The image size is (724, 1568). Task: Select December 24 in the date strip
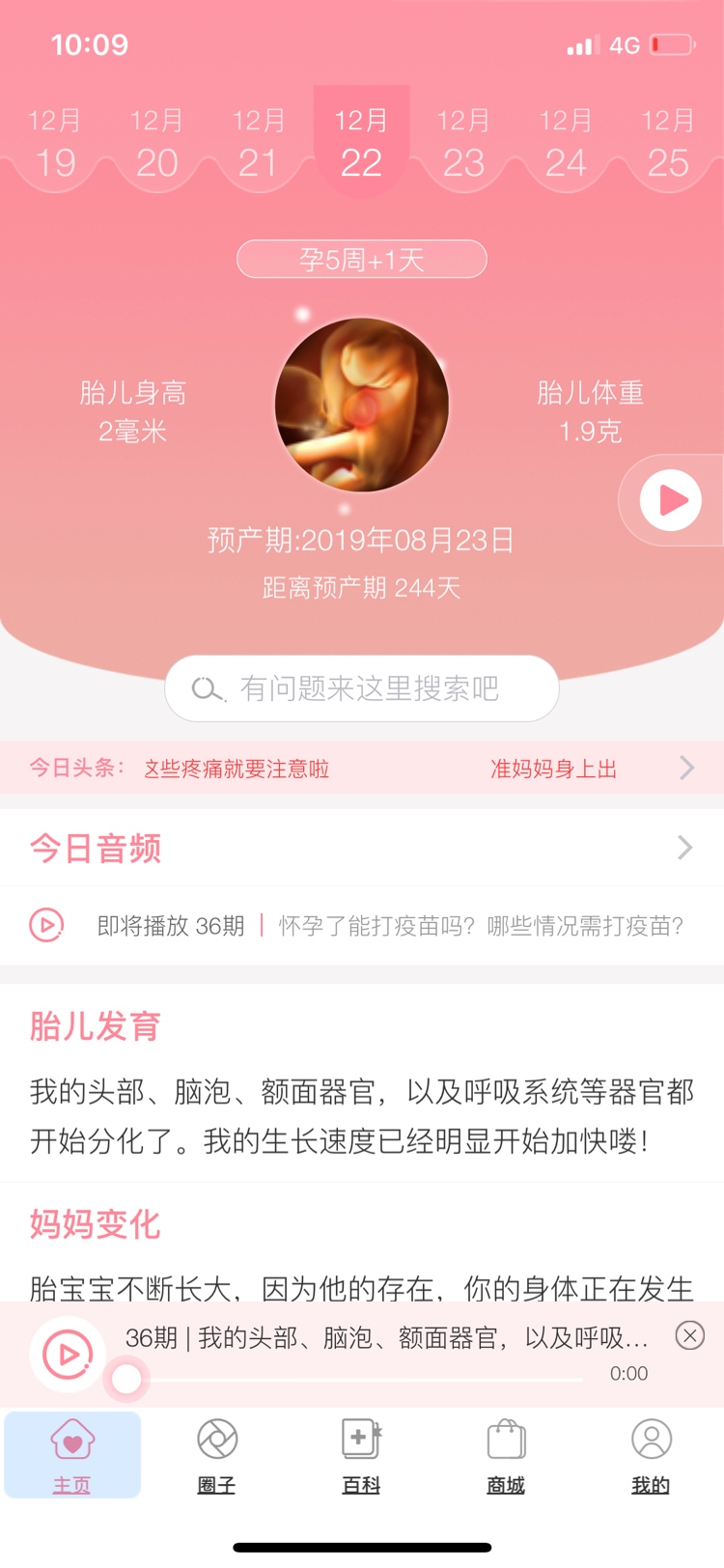(566, 144)
